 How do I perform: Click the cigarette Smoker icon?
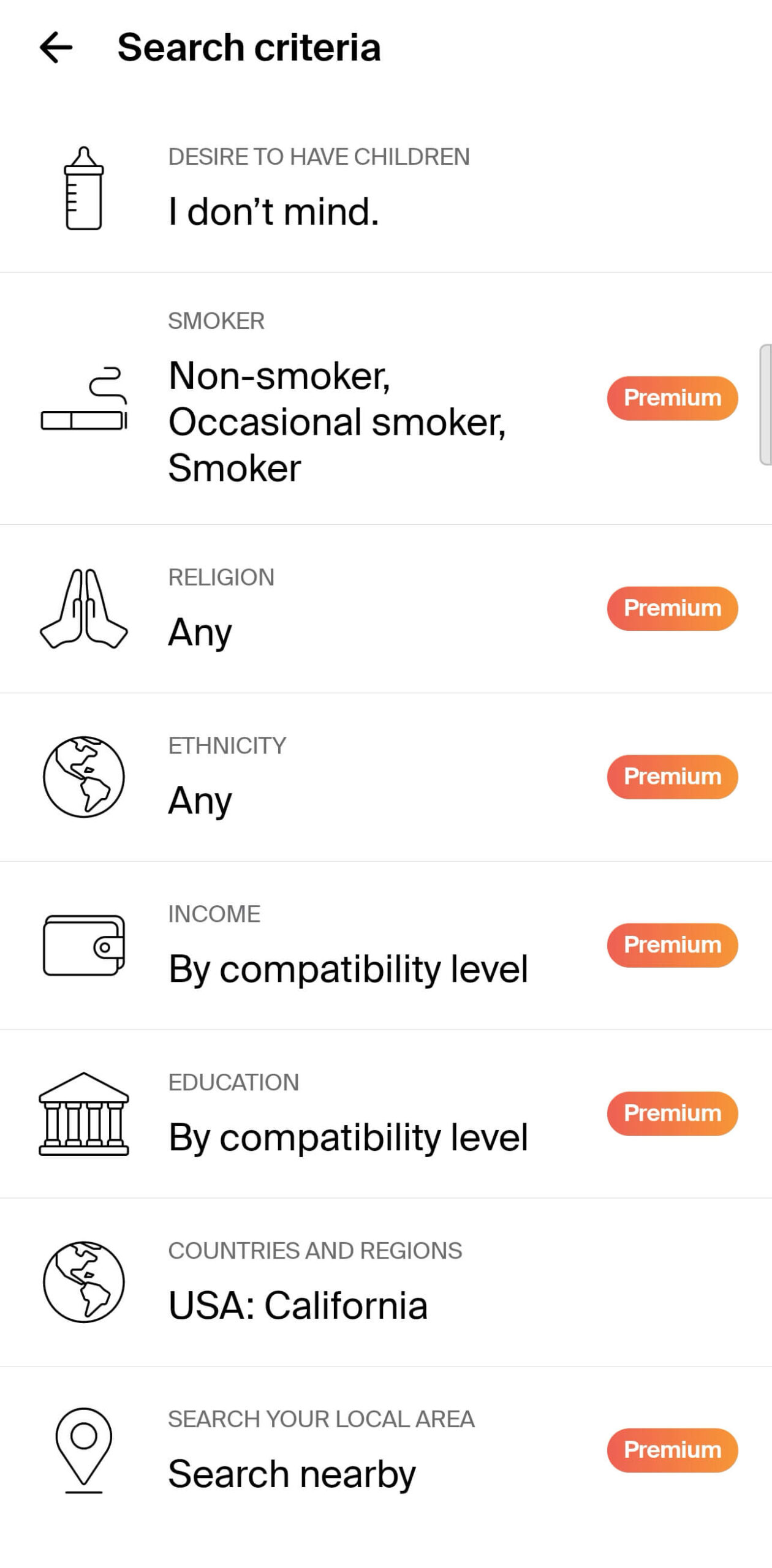pyautogui.click(x=85, y=397)
